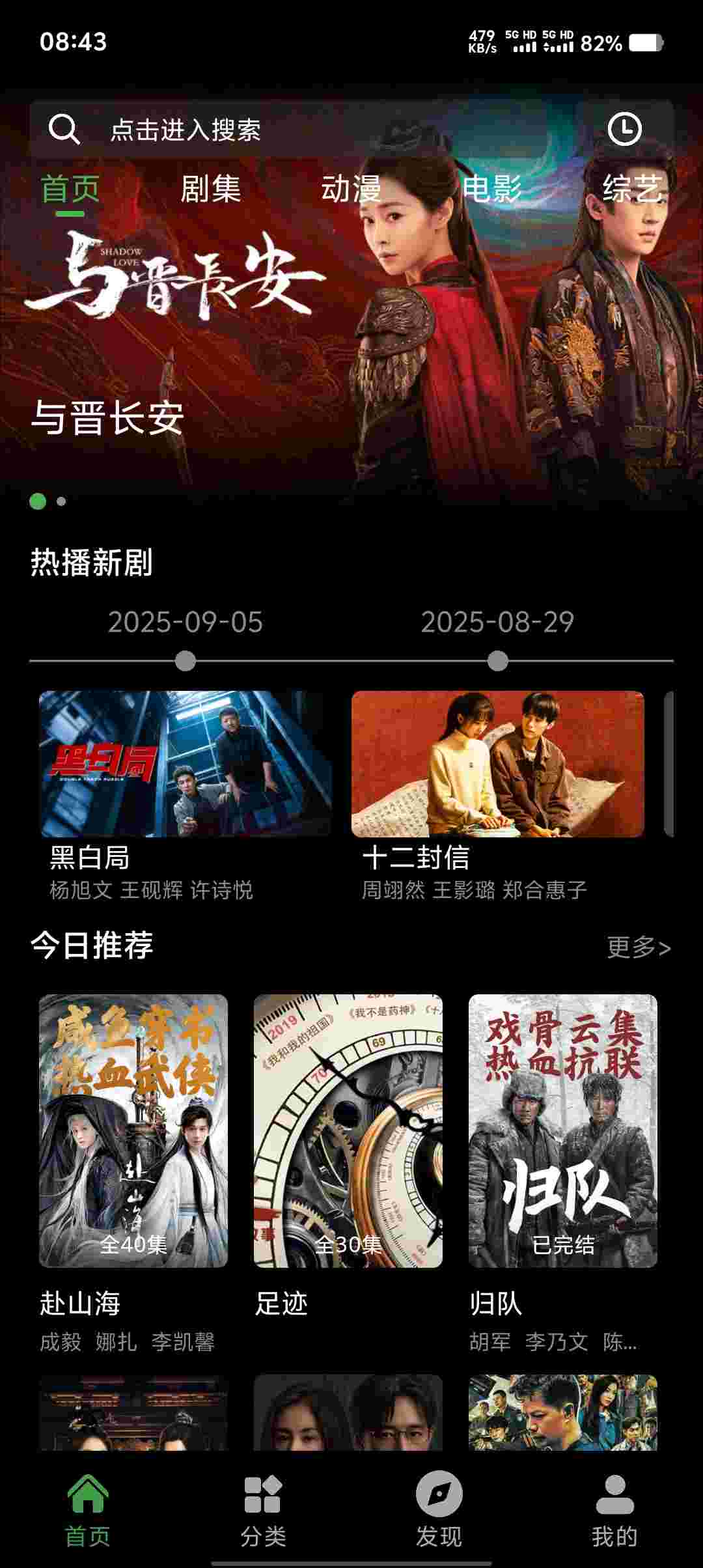Image resolution: width=703 pixels, height=1568 pixels.
Task: Switch to the 电影 top tab
Action: 491,189
